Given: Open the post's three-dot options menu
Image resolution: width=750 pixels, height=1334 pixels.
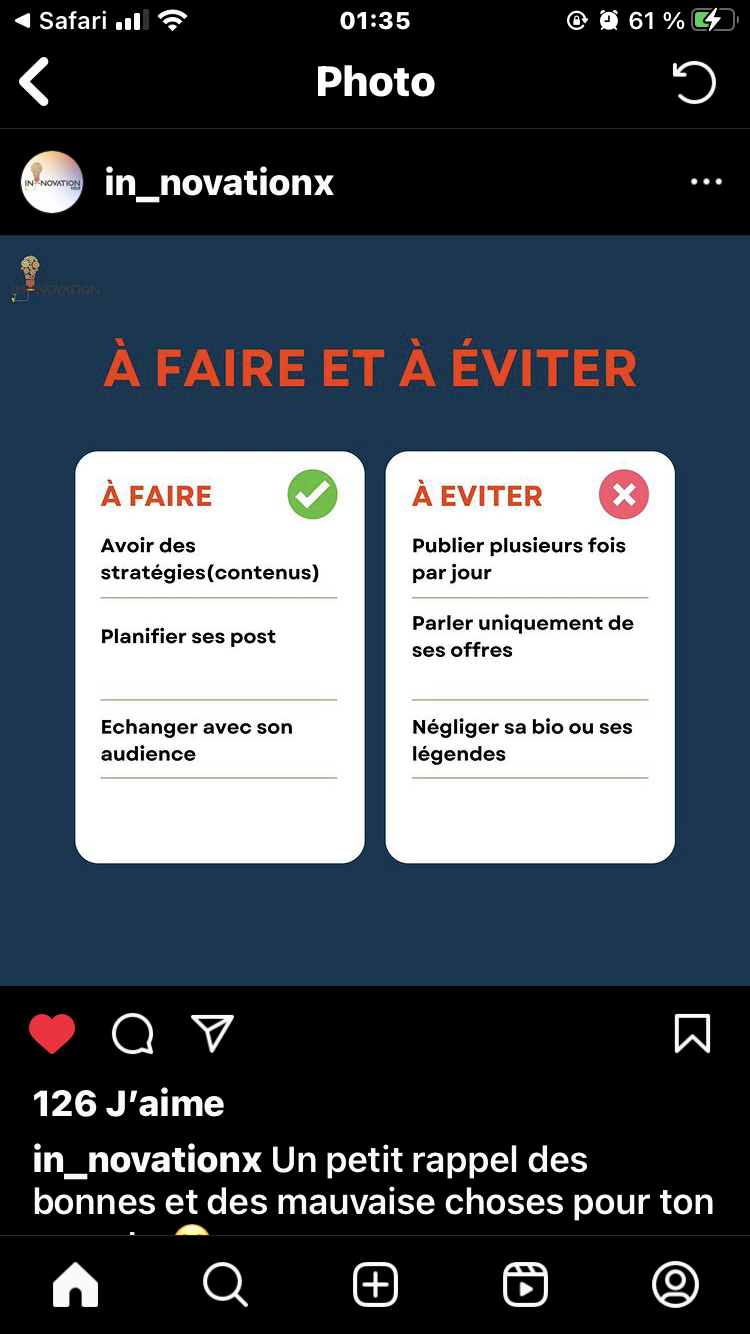Looking at the screenshot, I should [x=706, y=182].
